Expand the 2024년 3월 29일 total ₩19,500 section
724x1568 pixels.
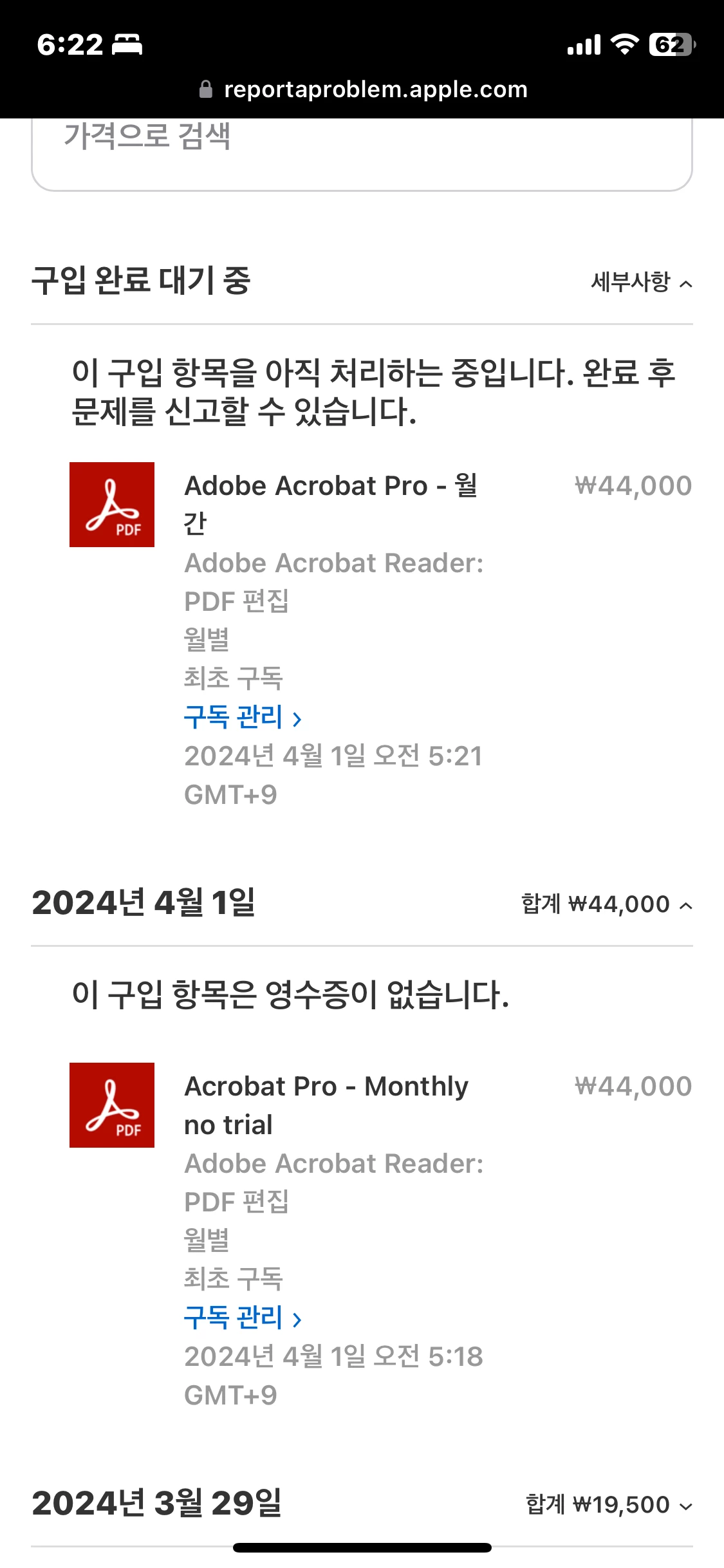[x=609, y=1505]
